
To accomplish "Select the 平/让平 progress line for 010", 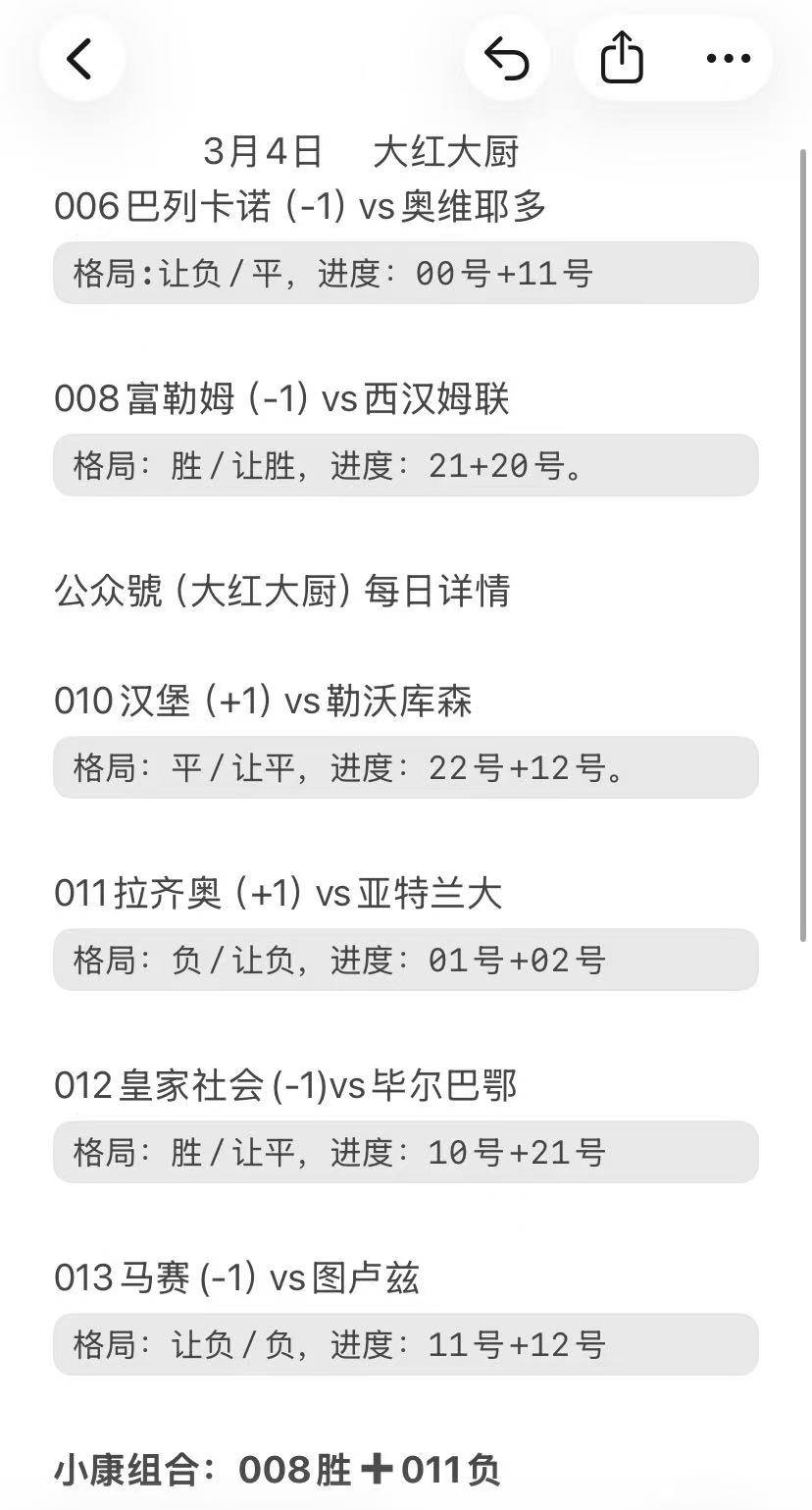I will pos(405,768).
